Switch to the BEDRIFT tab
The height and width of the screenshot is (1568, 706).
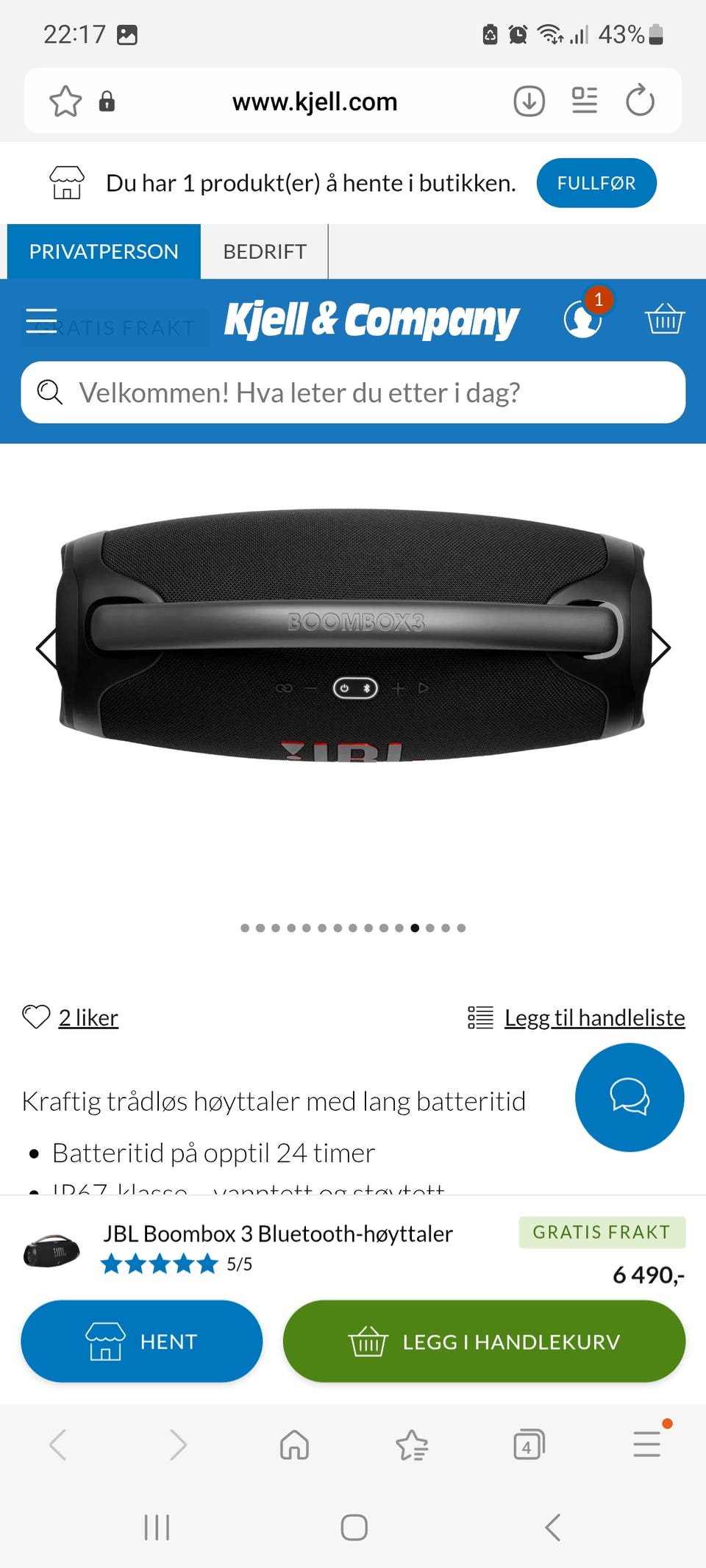click(264, 251)
